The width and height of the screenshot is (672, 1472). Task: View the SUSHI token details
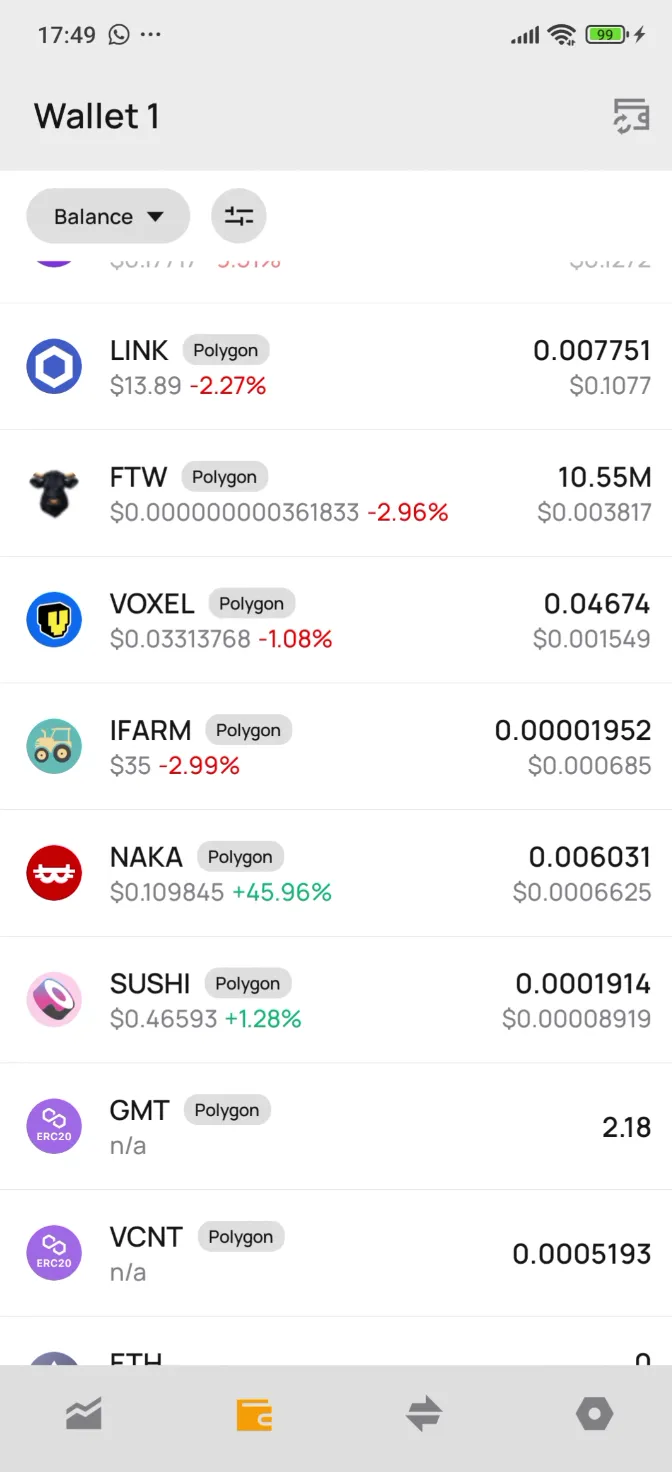click(336, 1000)
